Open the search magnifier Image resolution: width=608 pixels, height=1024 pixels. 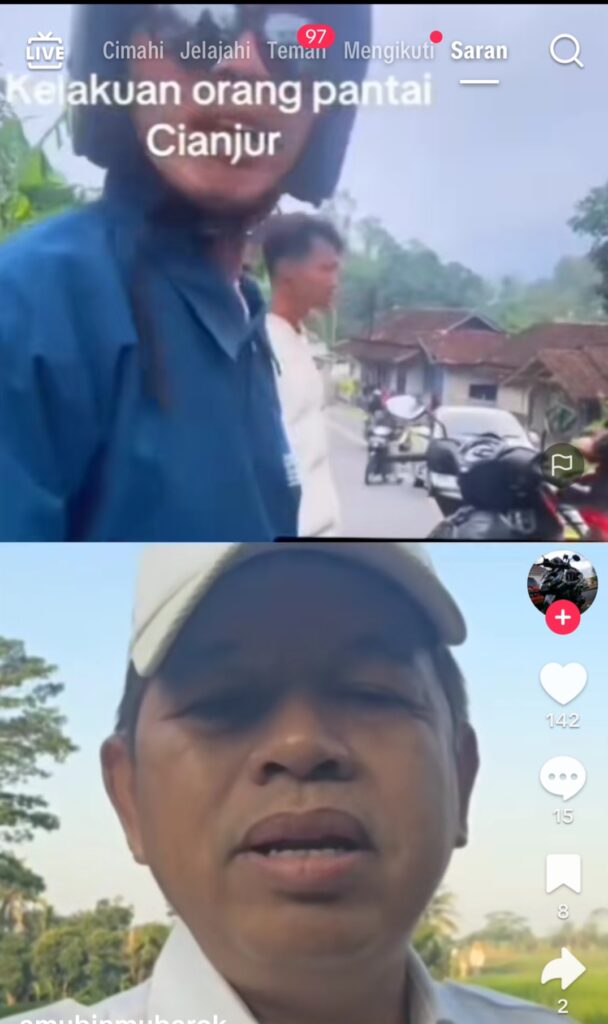566,50
